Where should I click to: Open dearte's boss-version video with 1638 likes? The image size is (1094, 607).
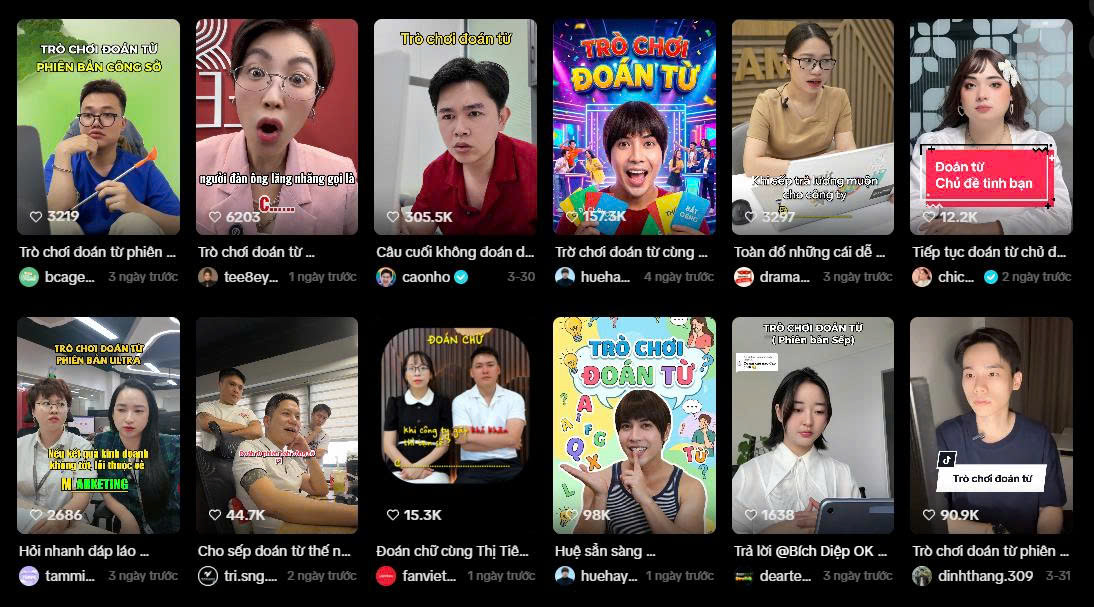point(813,425)
